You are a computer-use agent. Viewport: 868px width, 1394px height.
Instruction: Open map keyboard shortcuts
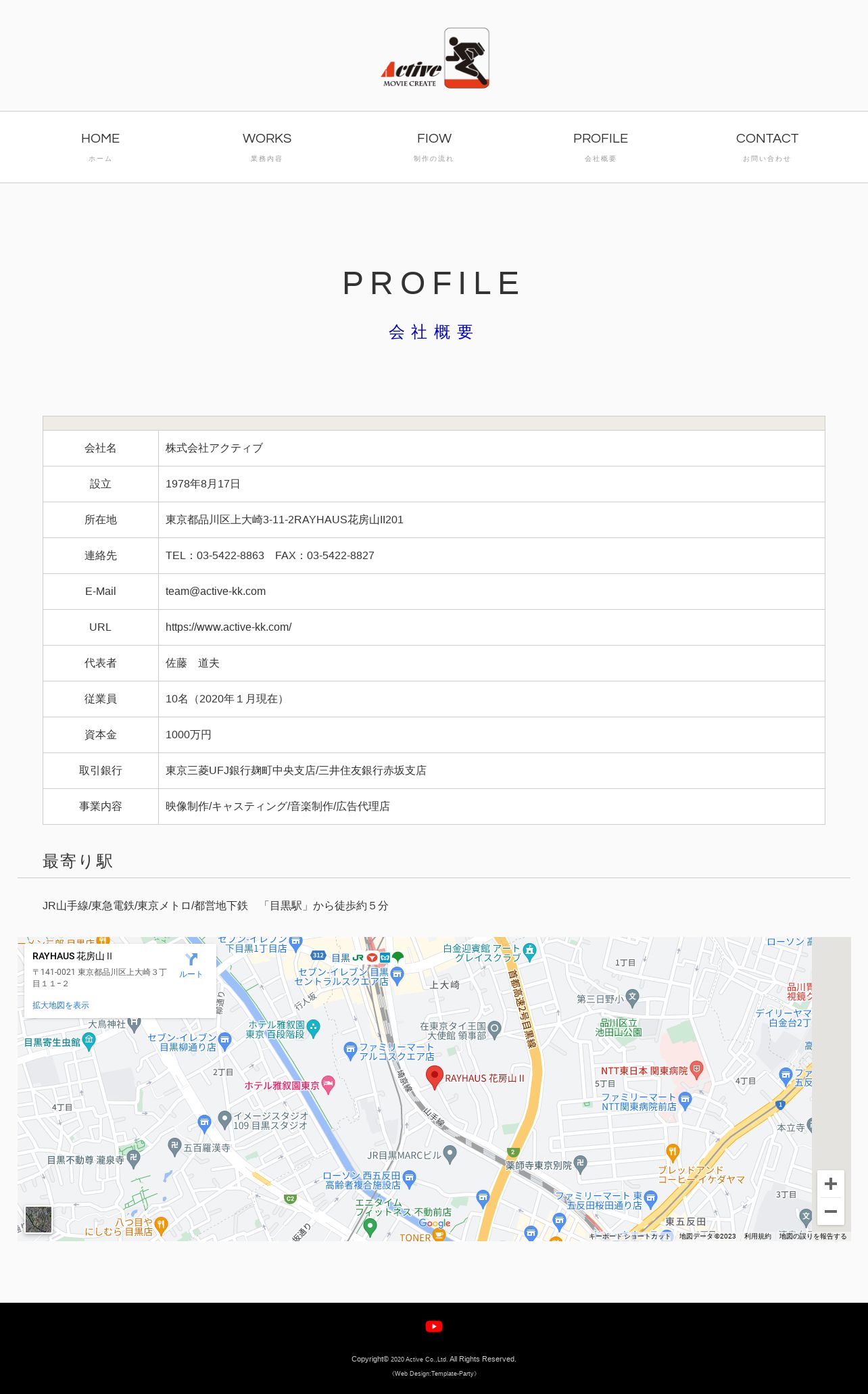coord(629,1236)
